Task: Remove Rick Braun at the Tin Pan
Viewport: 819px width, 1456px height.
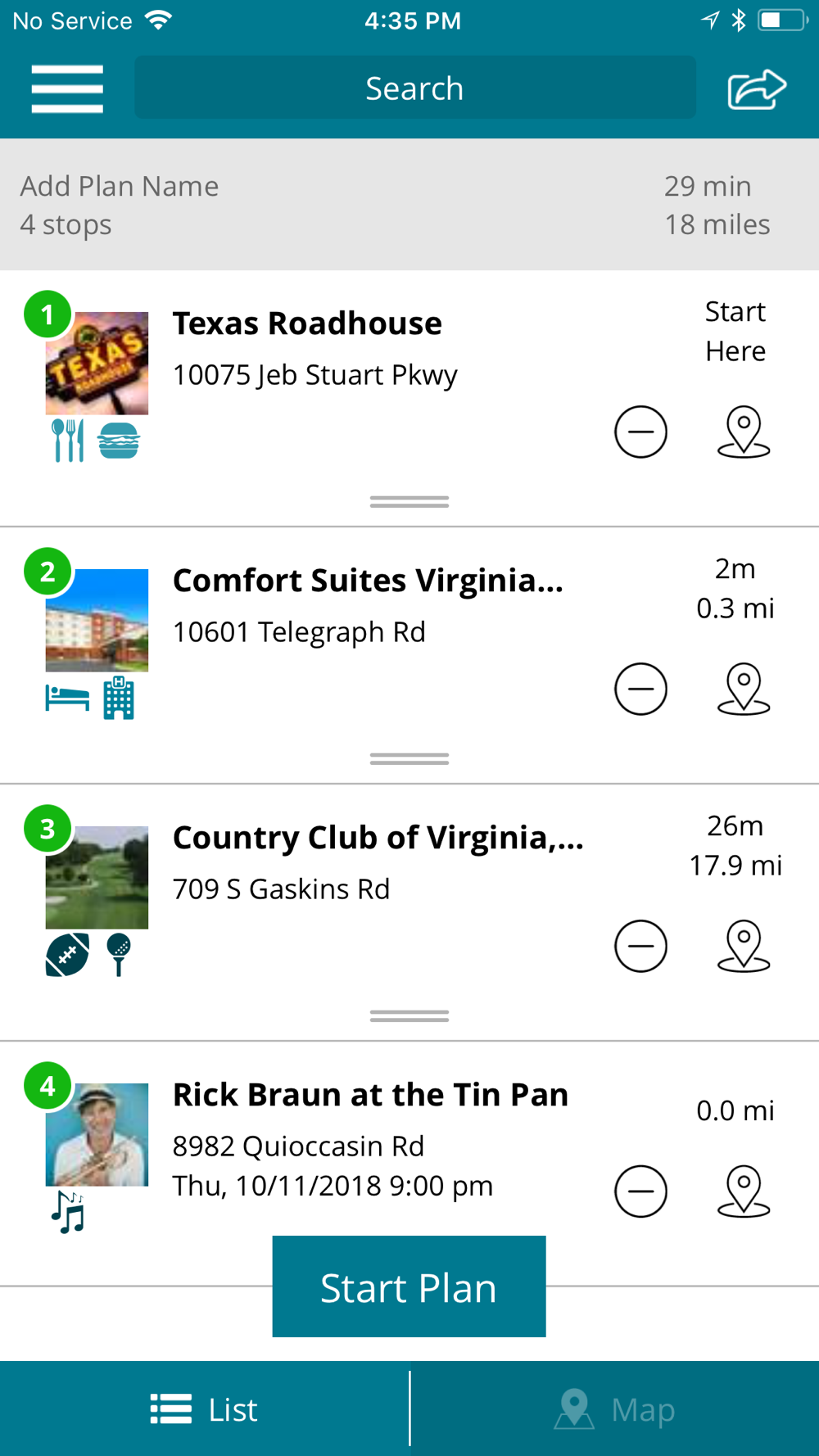Action: (x=640, y=1191)
